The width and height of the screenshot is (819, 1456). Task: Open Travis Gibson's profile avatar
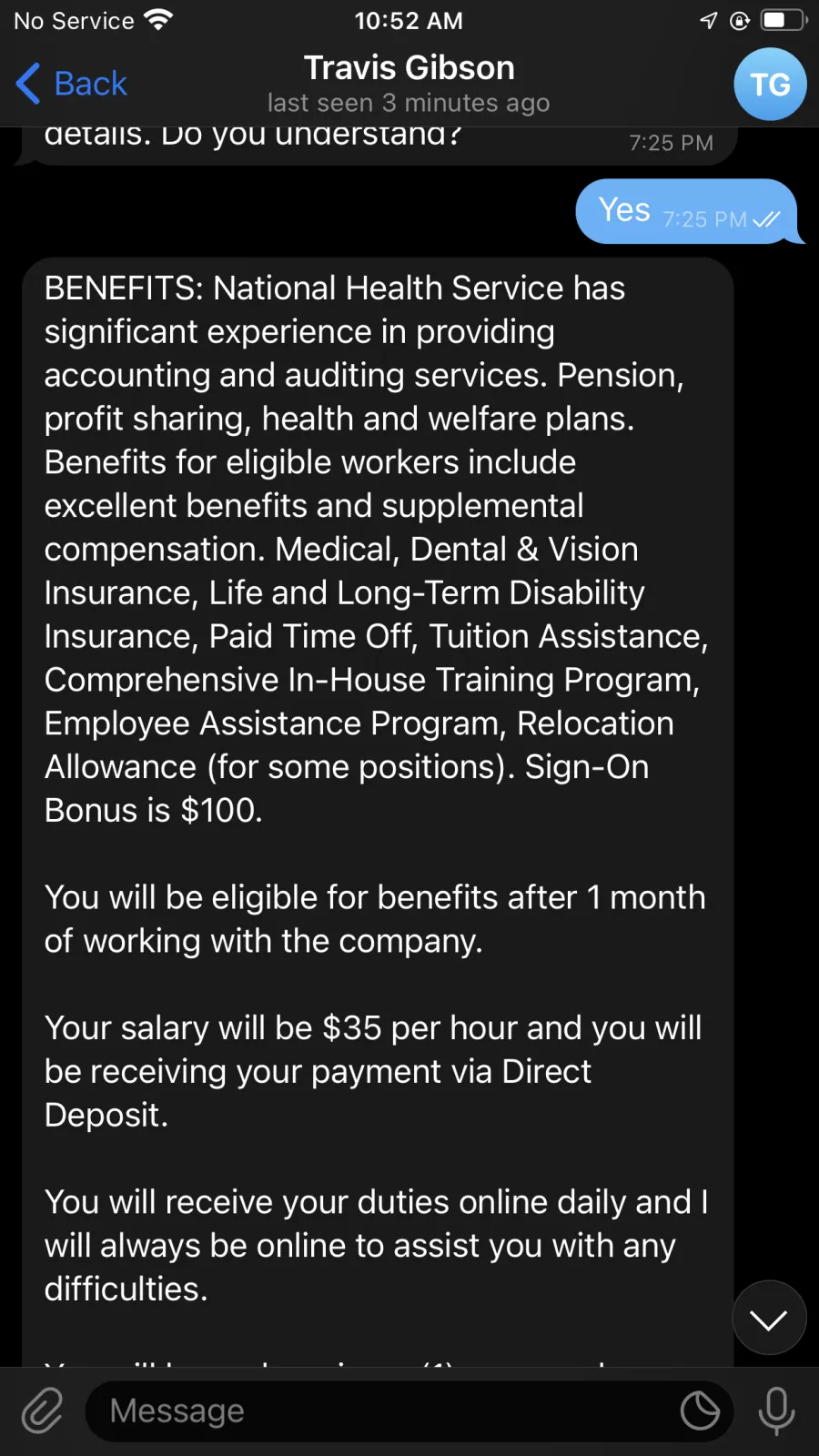coord(770,85)
